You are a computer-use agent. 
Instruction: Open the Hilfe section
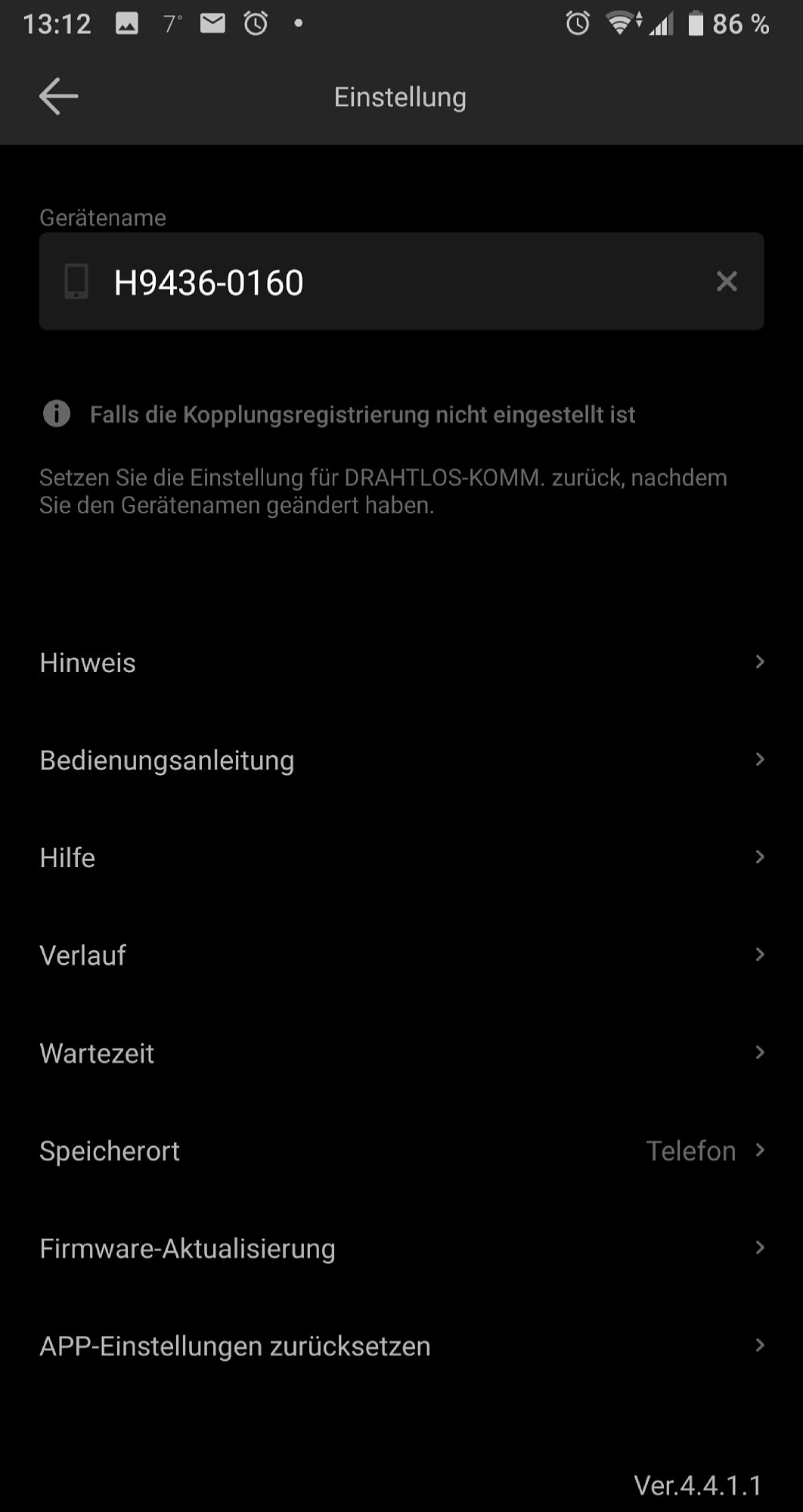click(401, 857)
